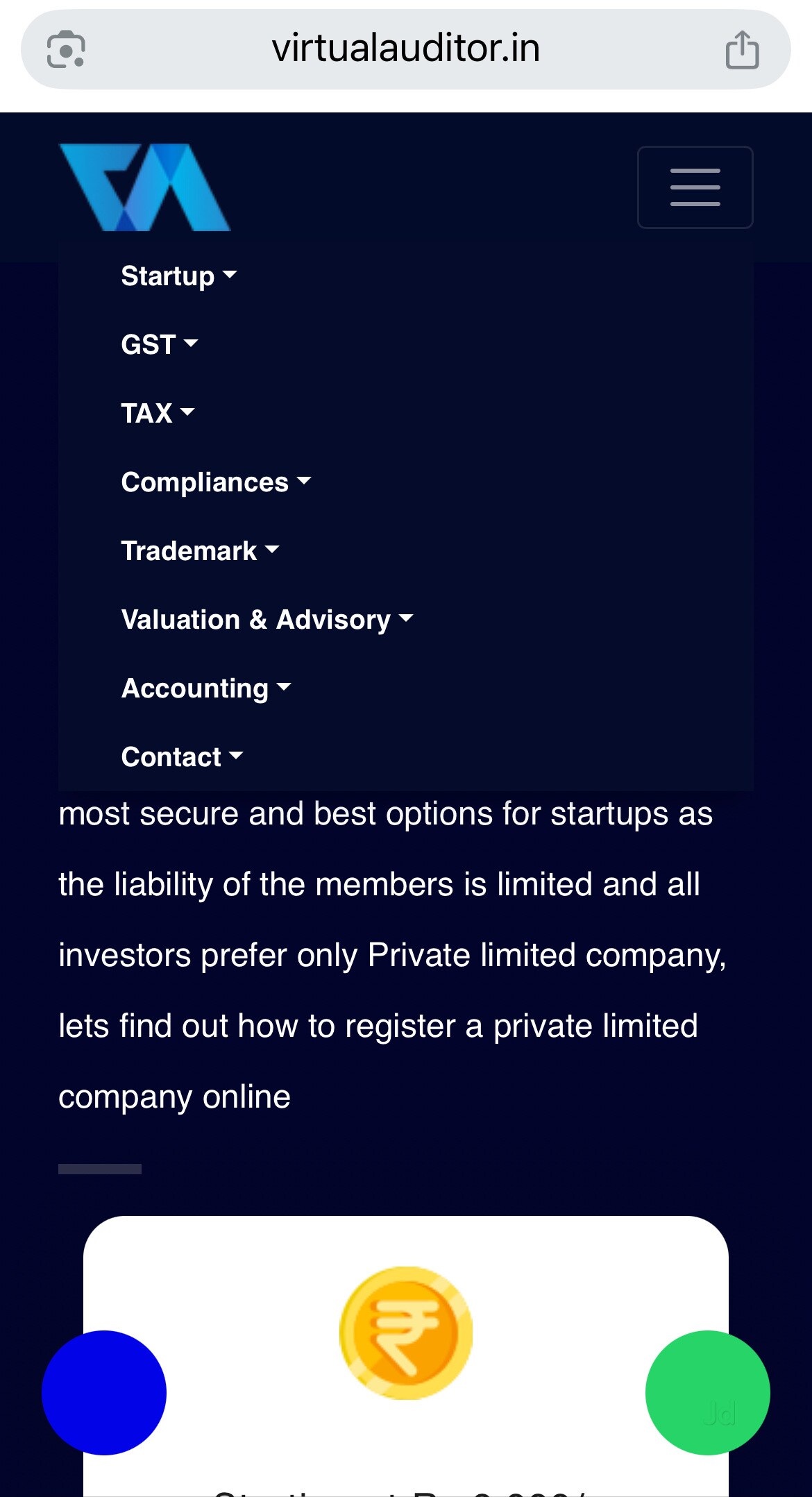
Task: Collapse the hamburger navigation menu
Action: [695, 187]
